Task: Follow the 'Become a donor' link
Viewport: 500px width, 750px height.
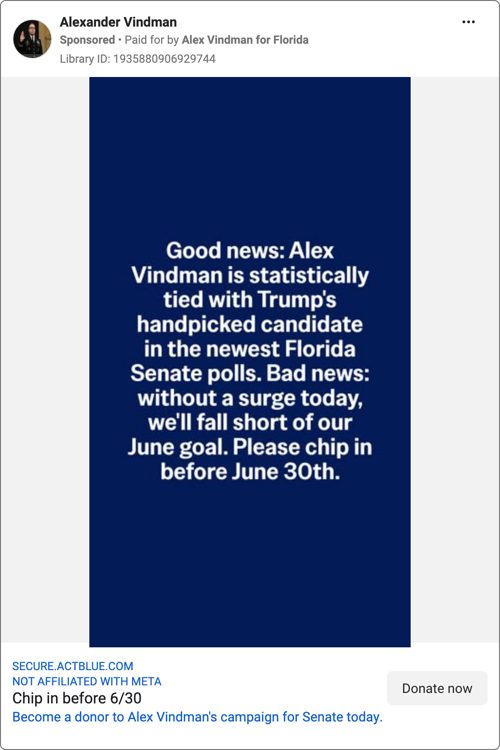Action: [197, 717]
